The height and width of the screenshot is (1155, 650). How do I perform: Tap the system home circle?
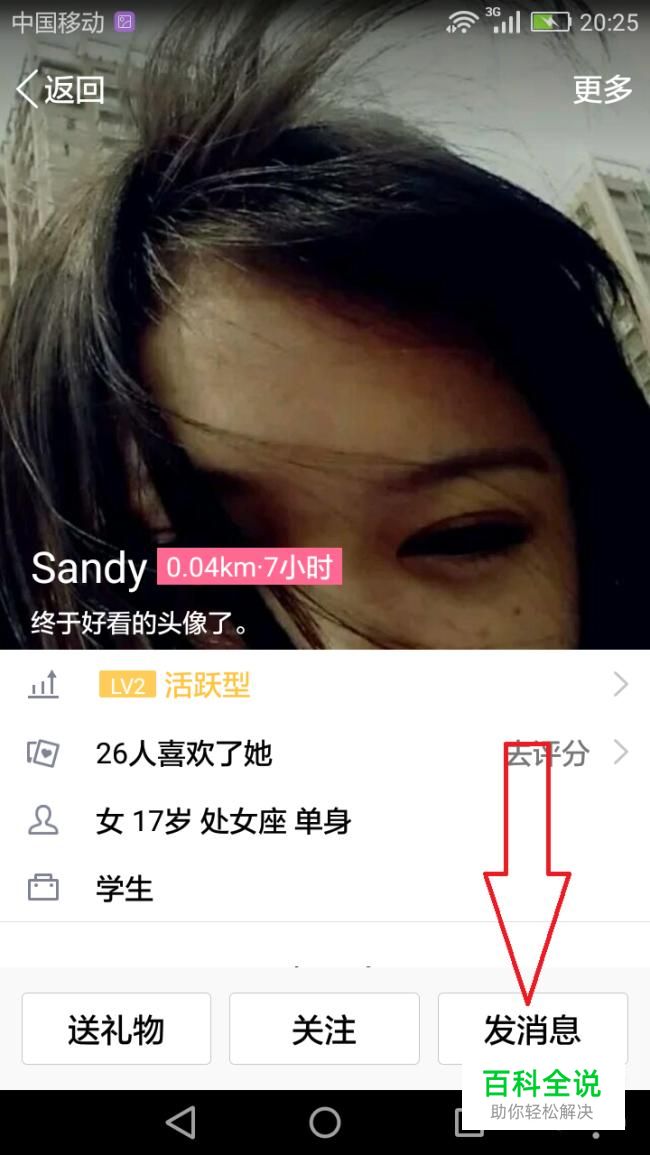tap(325, 1122)
